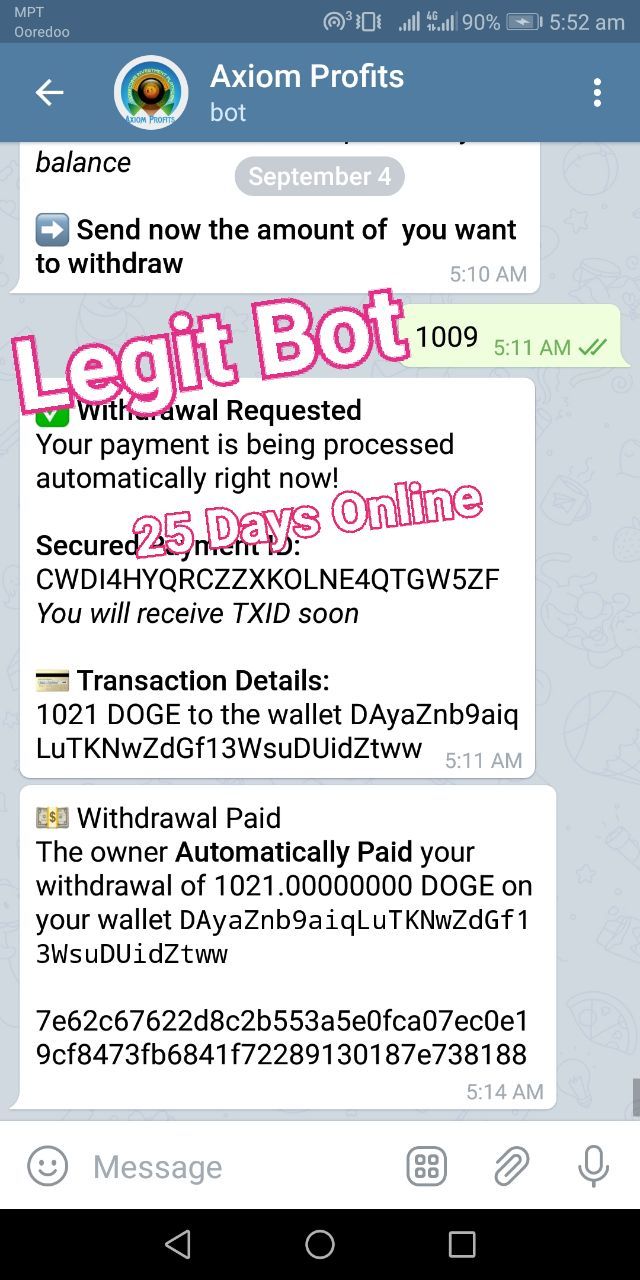Screen dimensions: 640x1280
Task: Tap the system home button
Action: click(320, 1244)
